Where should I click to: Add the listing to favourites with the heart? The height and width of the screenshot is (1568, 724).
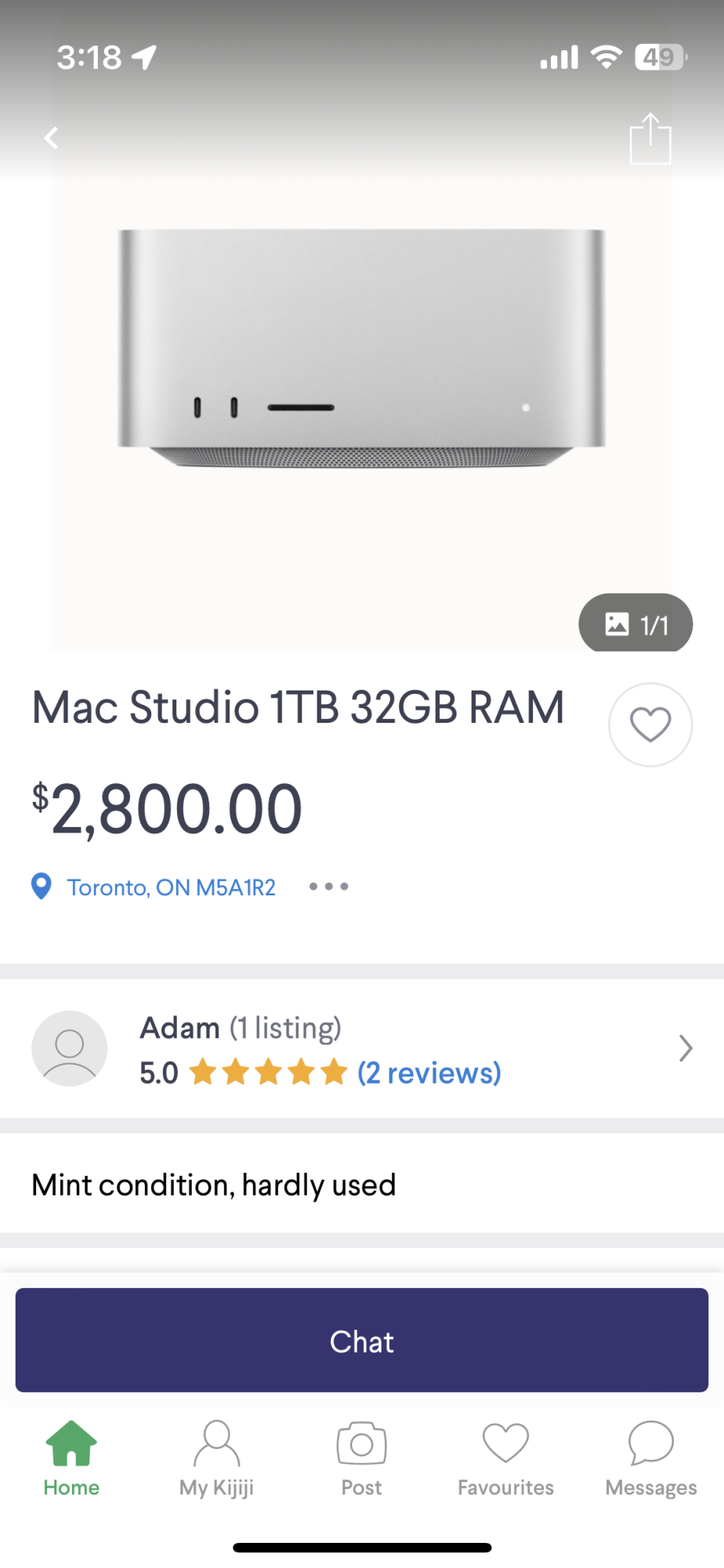click(650, 724)
